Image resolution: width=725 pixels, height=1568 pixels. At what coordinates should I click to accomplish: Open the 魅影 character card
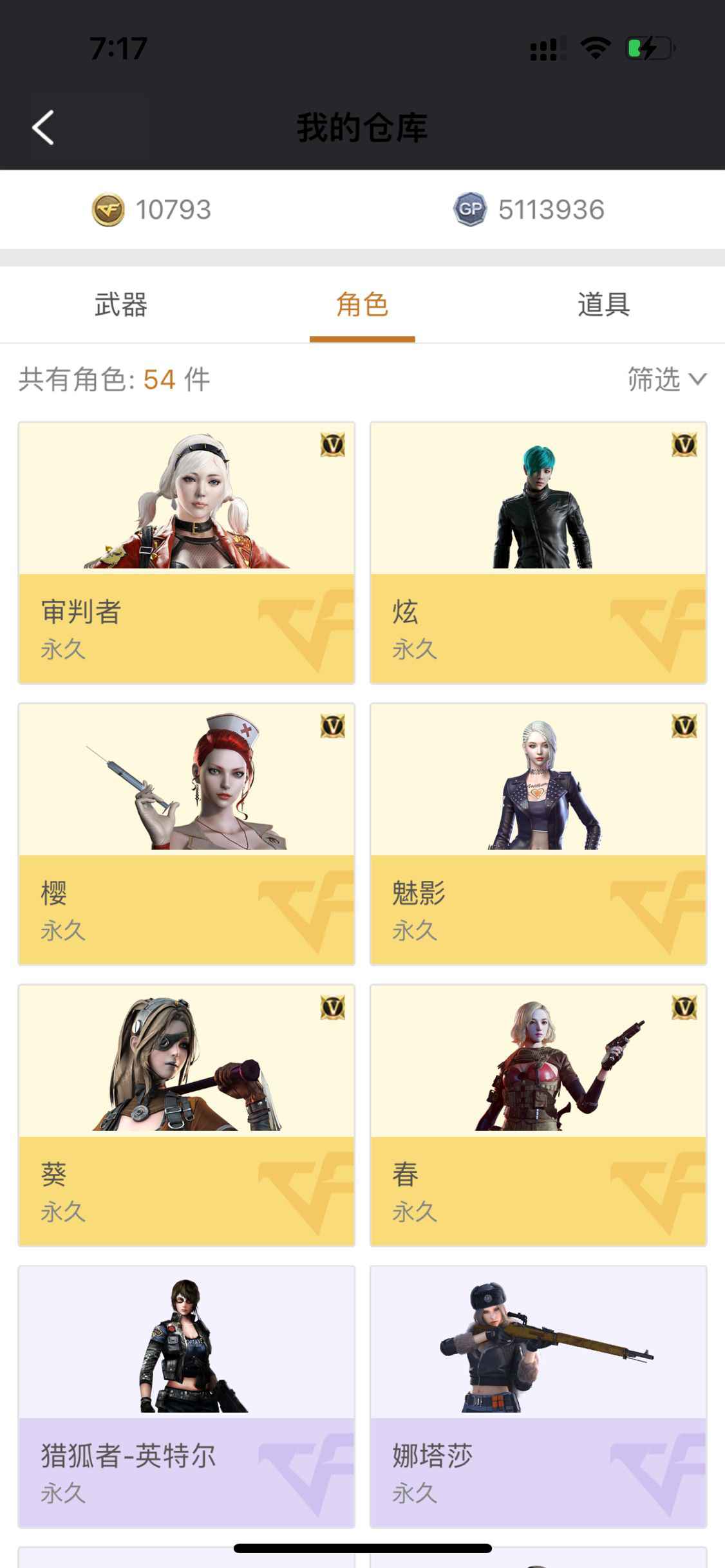[x=538, y=834]
